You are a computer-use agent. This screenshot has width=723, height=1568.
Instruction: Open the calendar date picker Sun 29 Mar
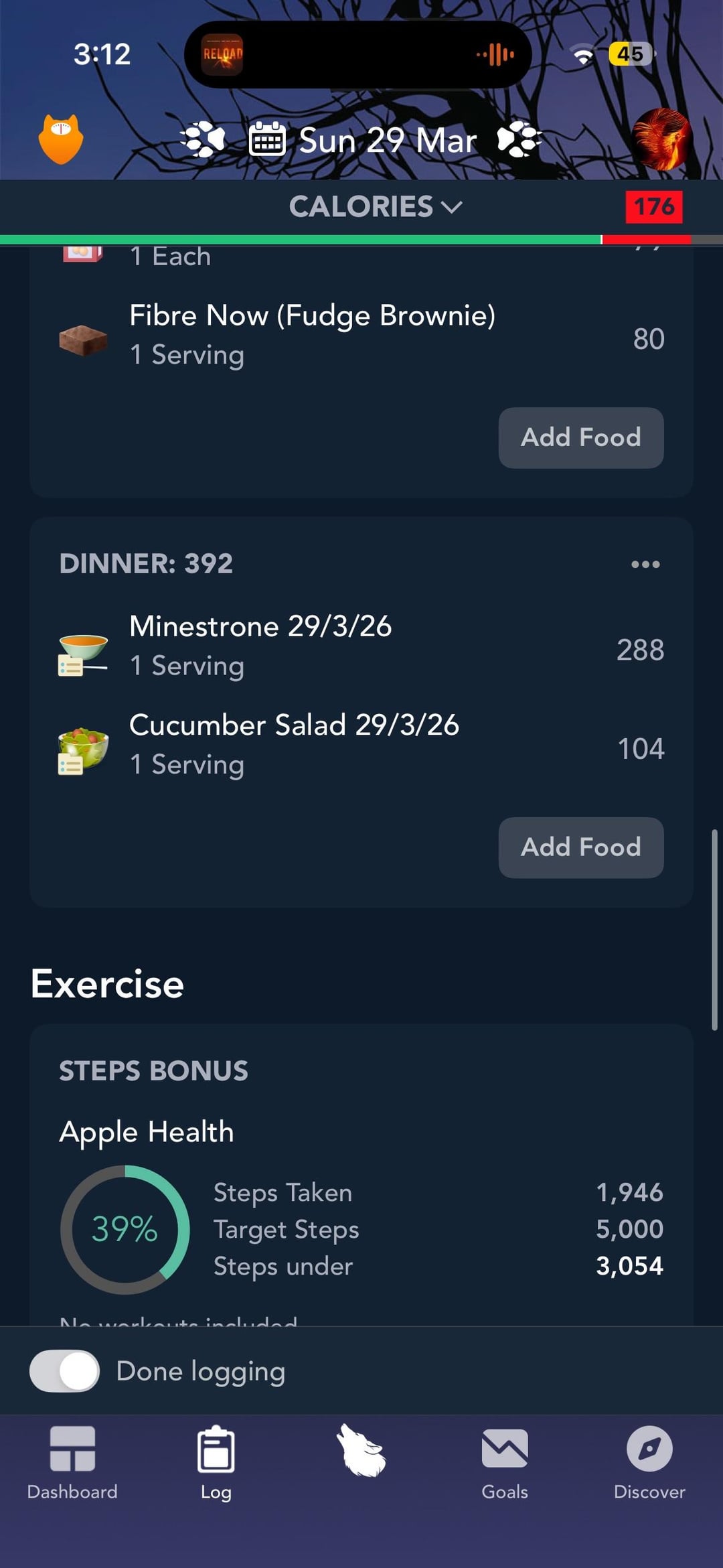click(x=363, y=141)
